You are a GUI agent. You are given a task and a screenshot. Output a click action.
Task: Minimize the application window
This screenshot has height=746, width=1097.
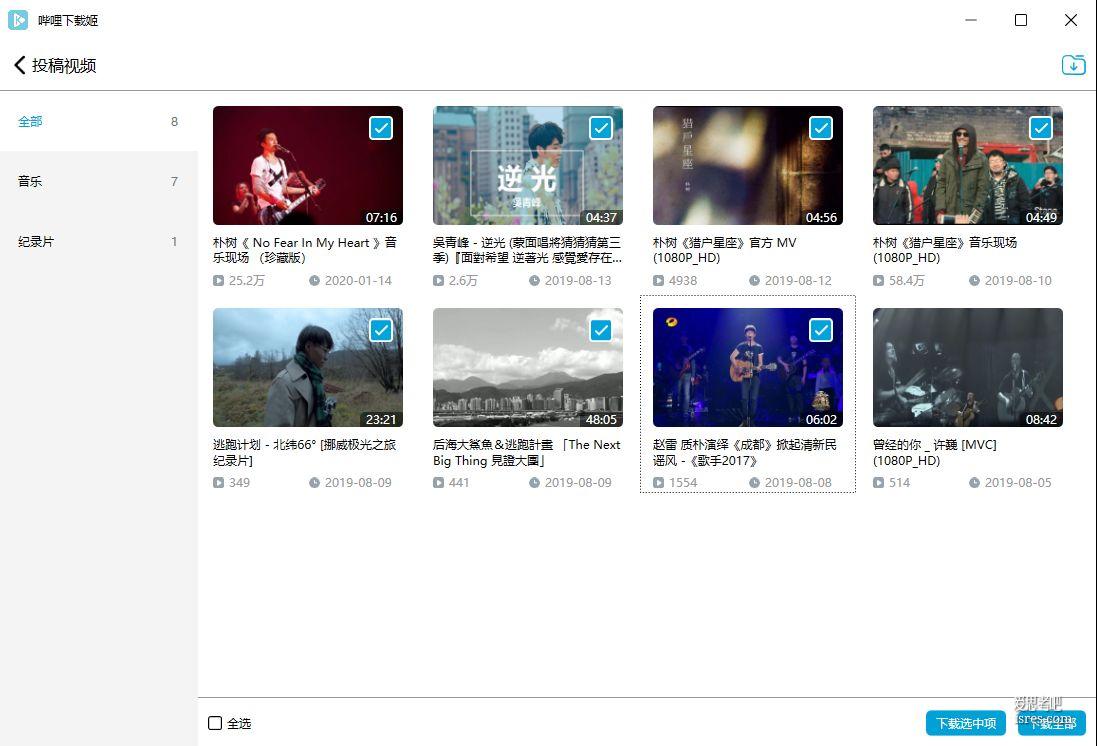971,20
